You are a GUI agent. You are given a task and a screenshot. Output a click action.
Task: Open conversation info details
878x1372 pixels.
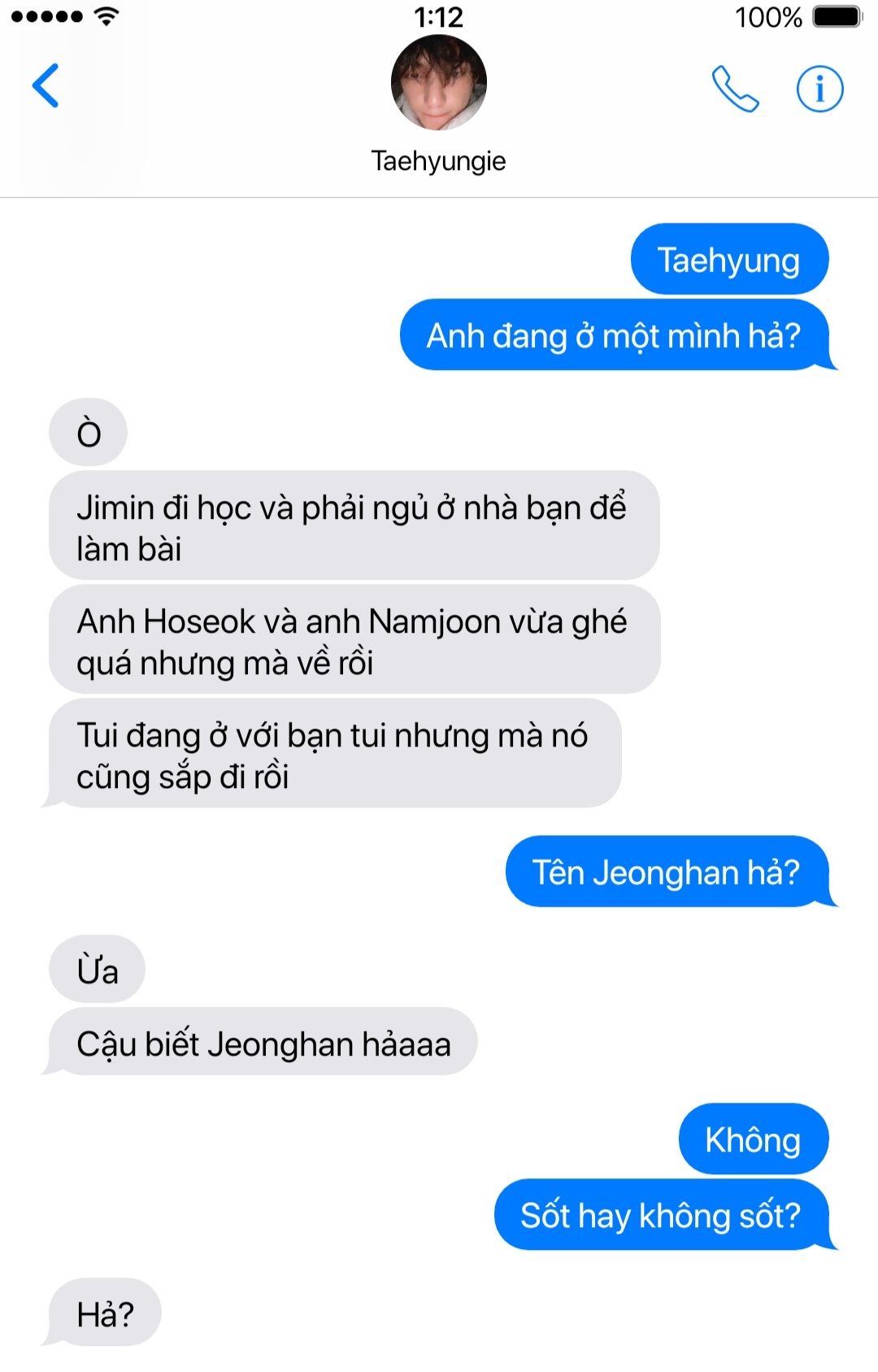819,89
